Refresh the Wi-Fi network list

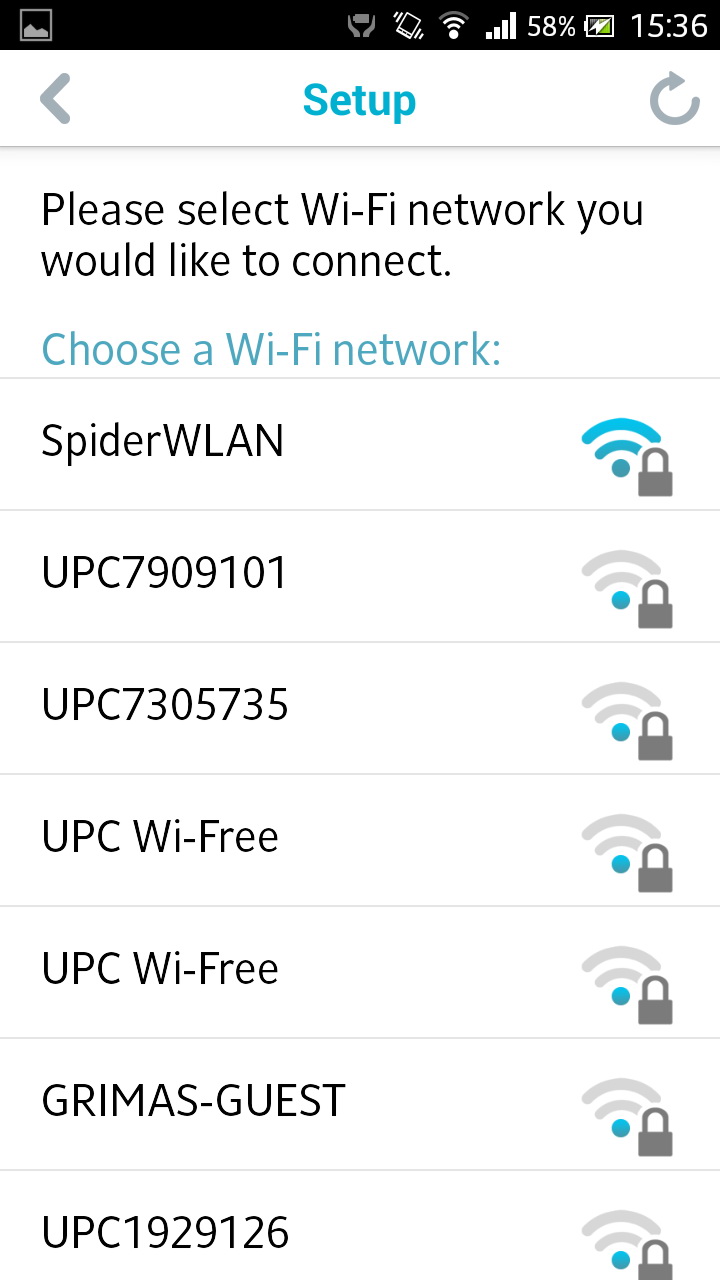click(x=673, y=100)
